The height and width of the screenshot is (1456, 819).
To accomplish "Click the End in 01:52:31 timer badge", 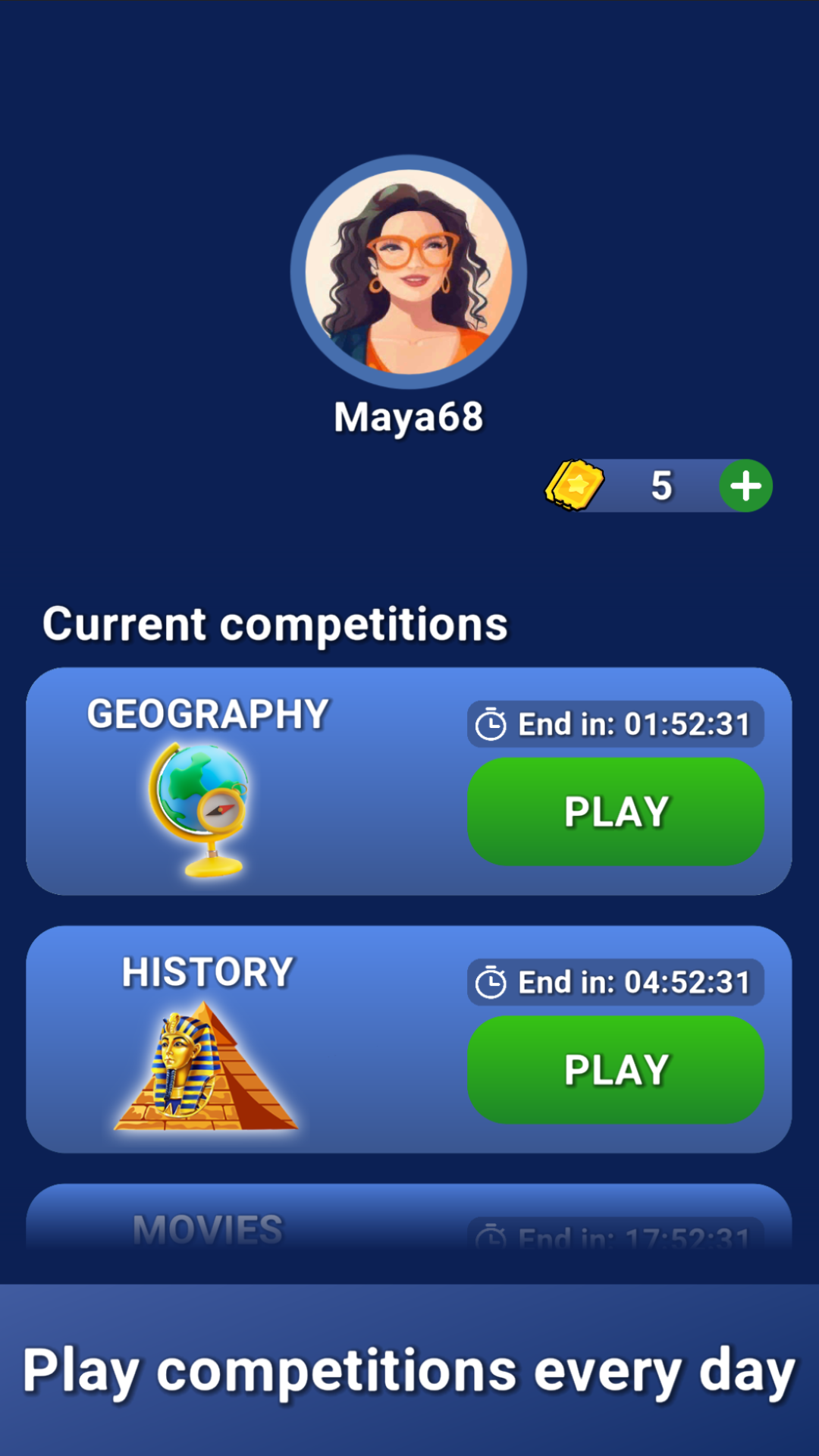I will (616, 724).
